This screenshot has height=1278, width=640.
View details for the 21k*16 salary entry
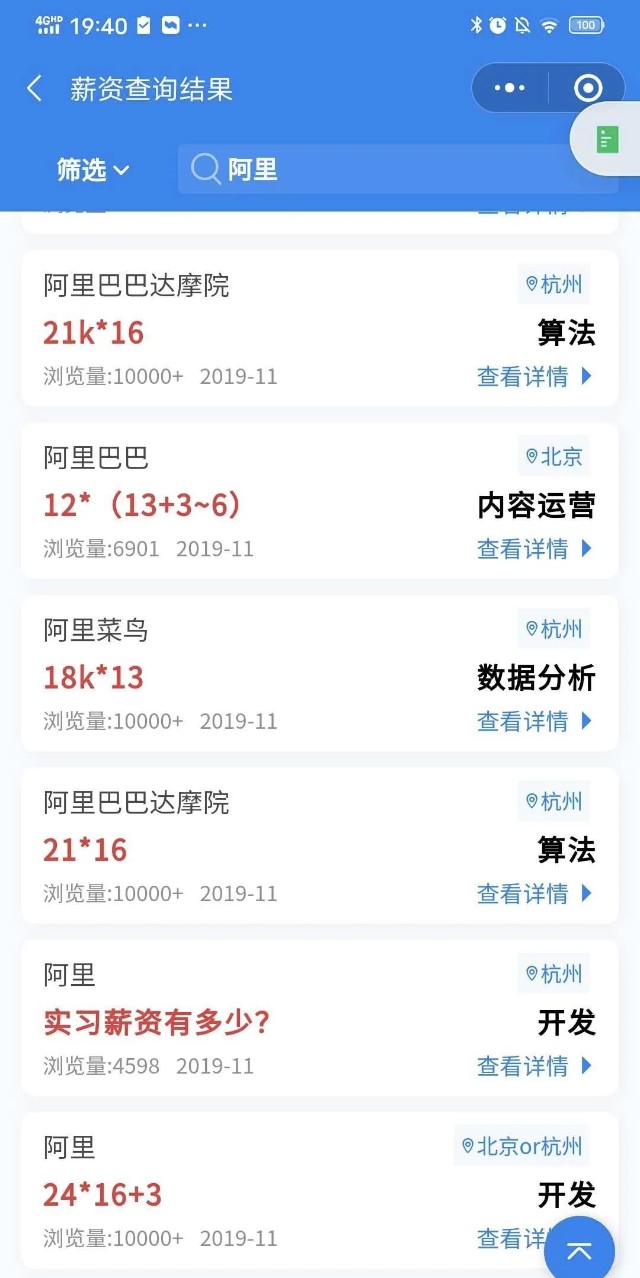tap(534, 376)
